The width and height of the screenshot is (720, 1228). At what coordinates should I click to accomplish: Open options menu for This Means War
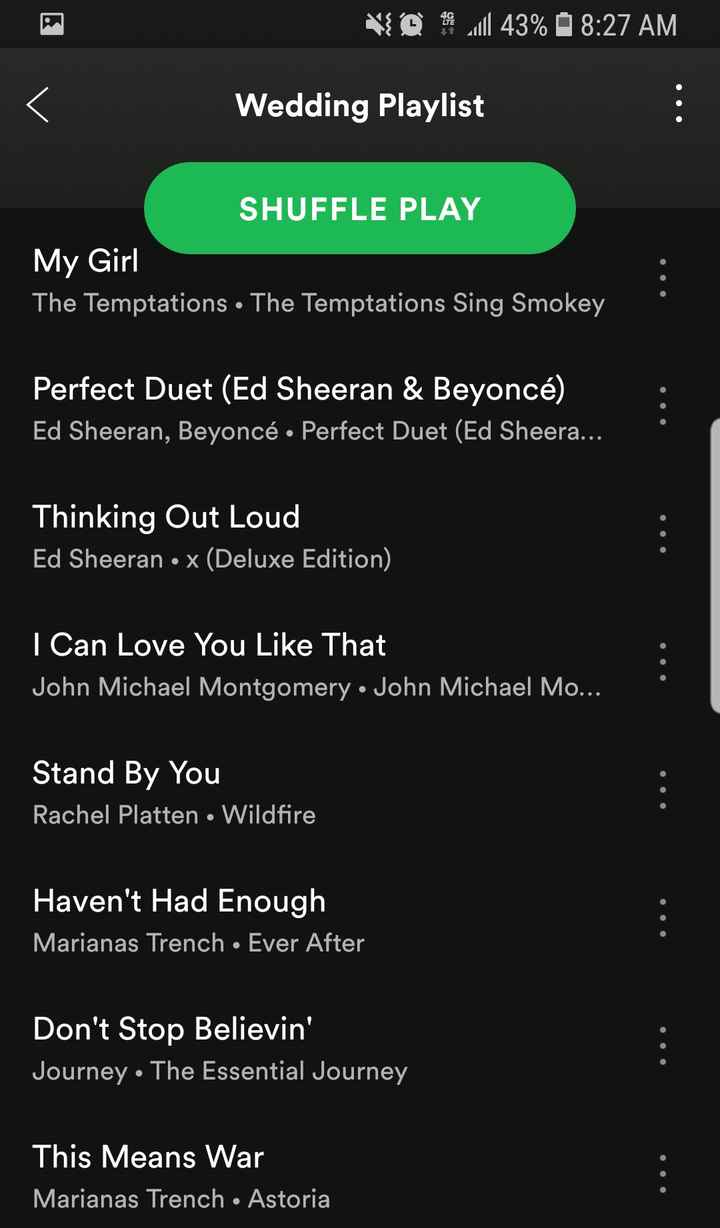coord(662,1173)
